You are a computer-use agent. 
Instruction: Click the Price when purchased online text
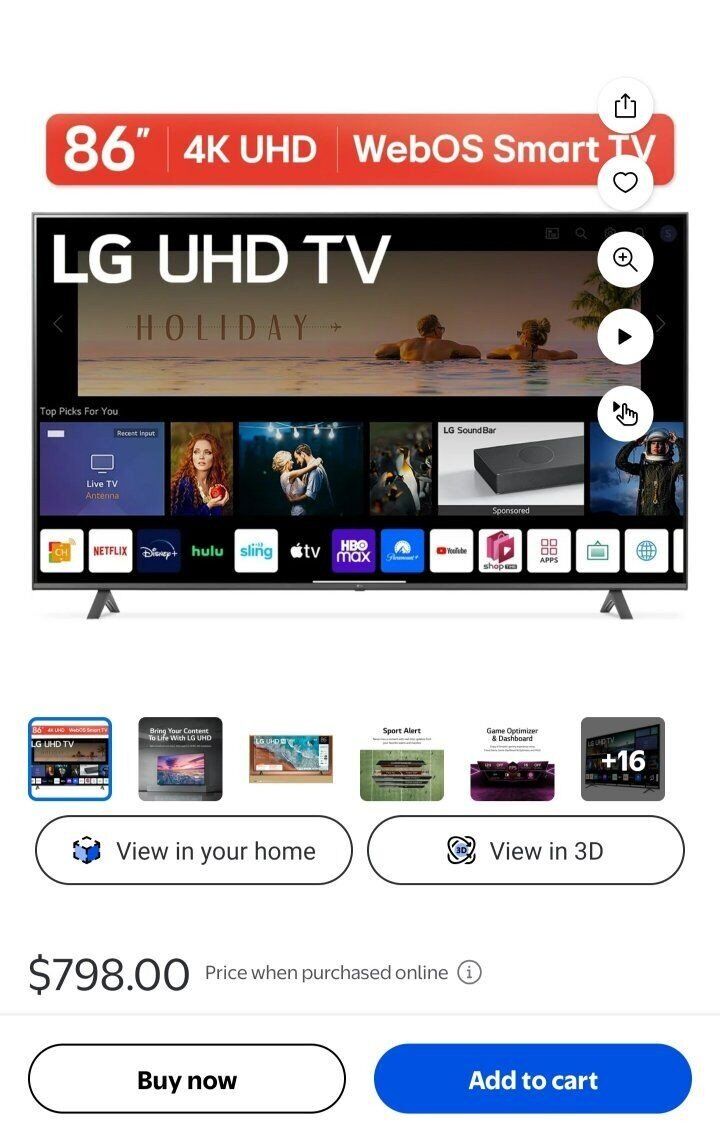pyautogui.click(x=325, y=972)
